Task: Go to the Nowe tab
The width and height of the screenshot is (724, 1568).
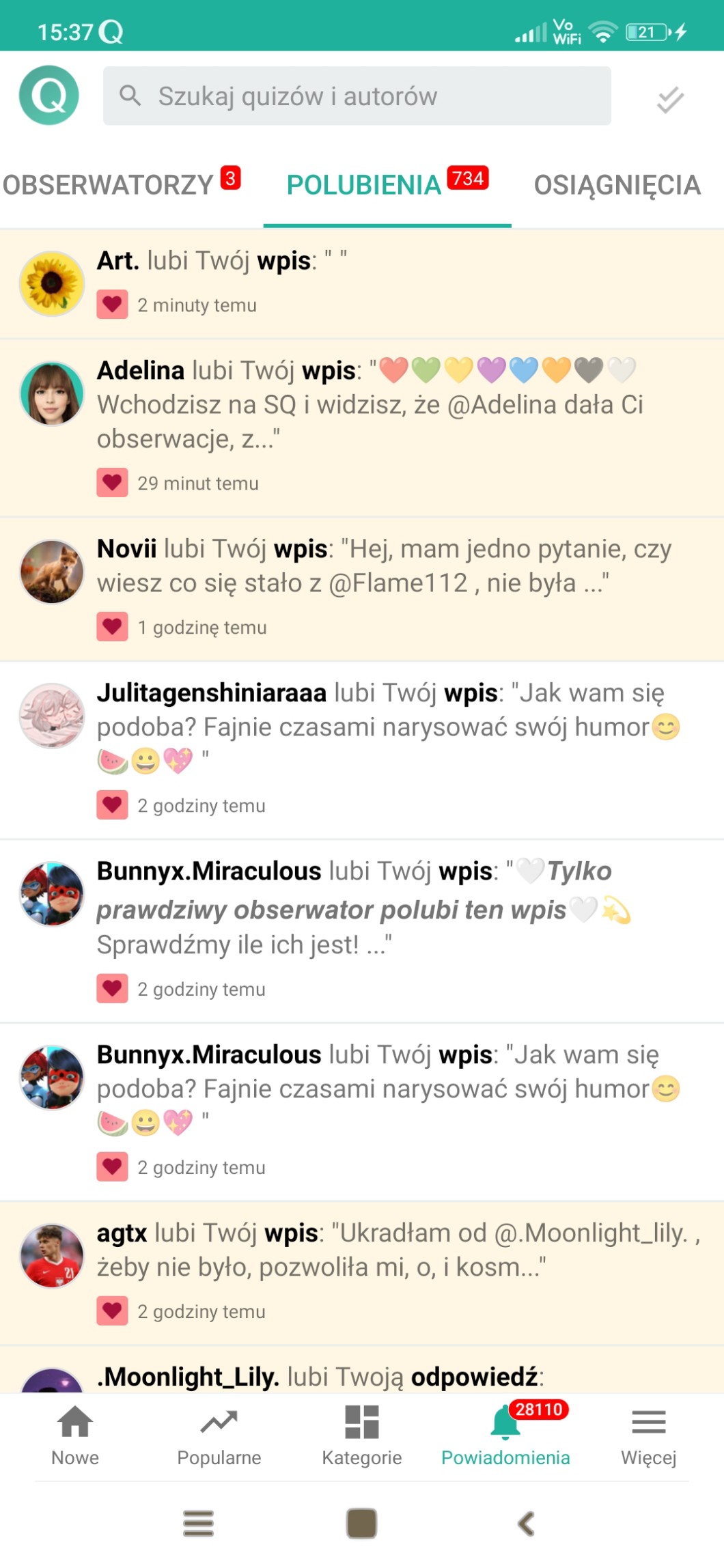Action: (75, 1436)
